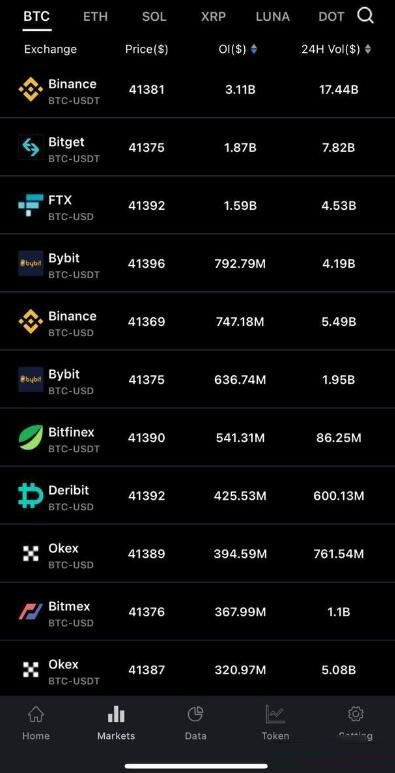The height and width of the screenshot is (773, 395).
Task: Switch to the DOT tab
Action: pos(331,16)
